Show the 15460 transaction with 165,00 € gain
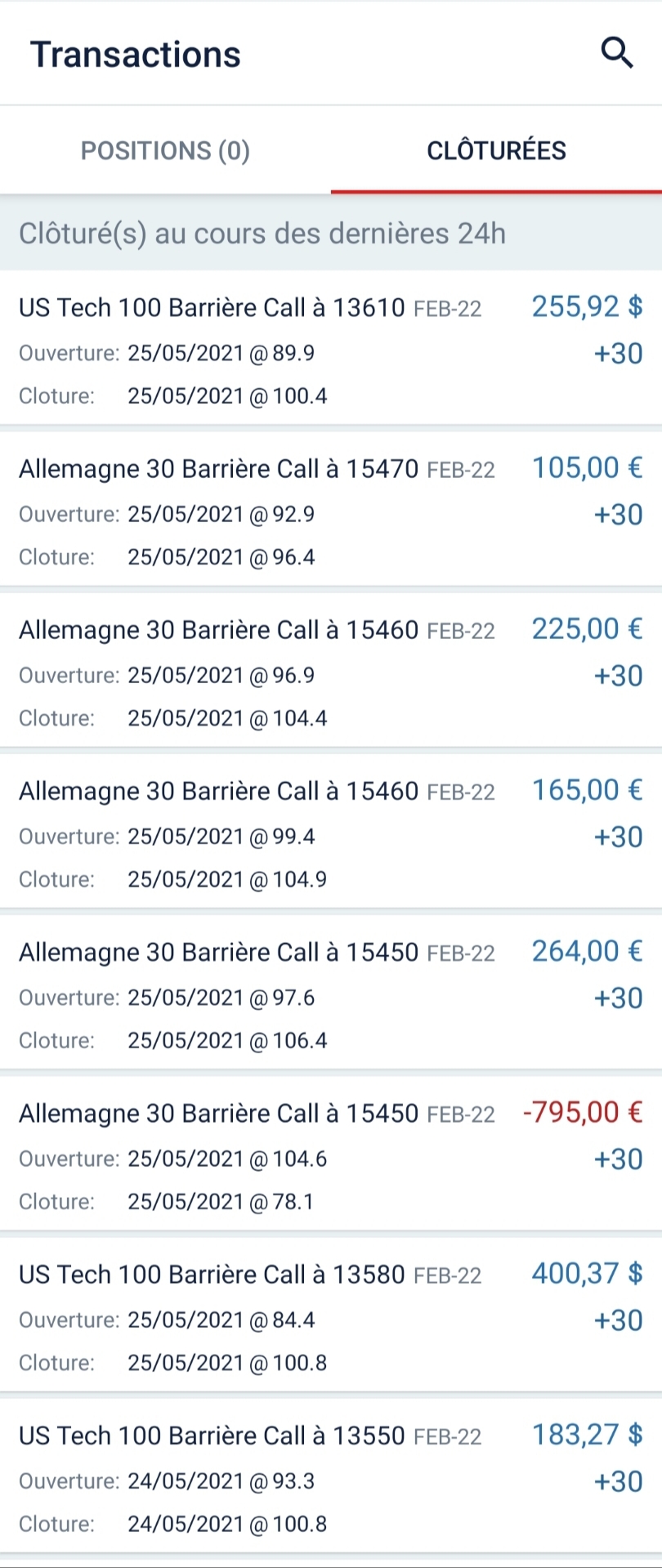Screen dimensions: 662x1568 [330, 833]
